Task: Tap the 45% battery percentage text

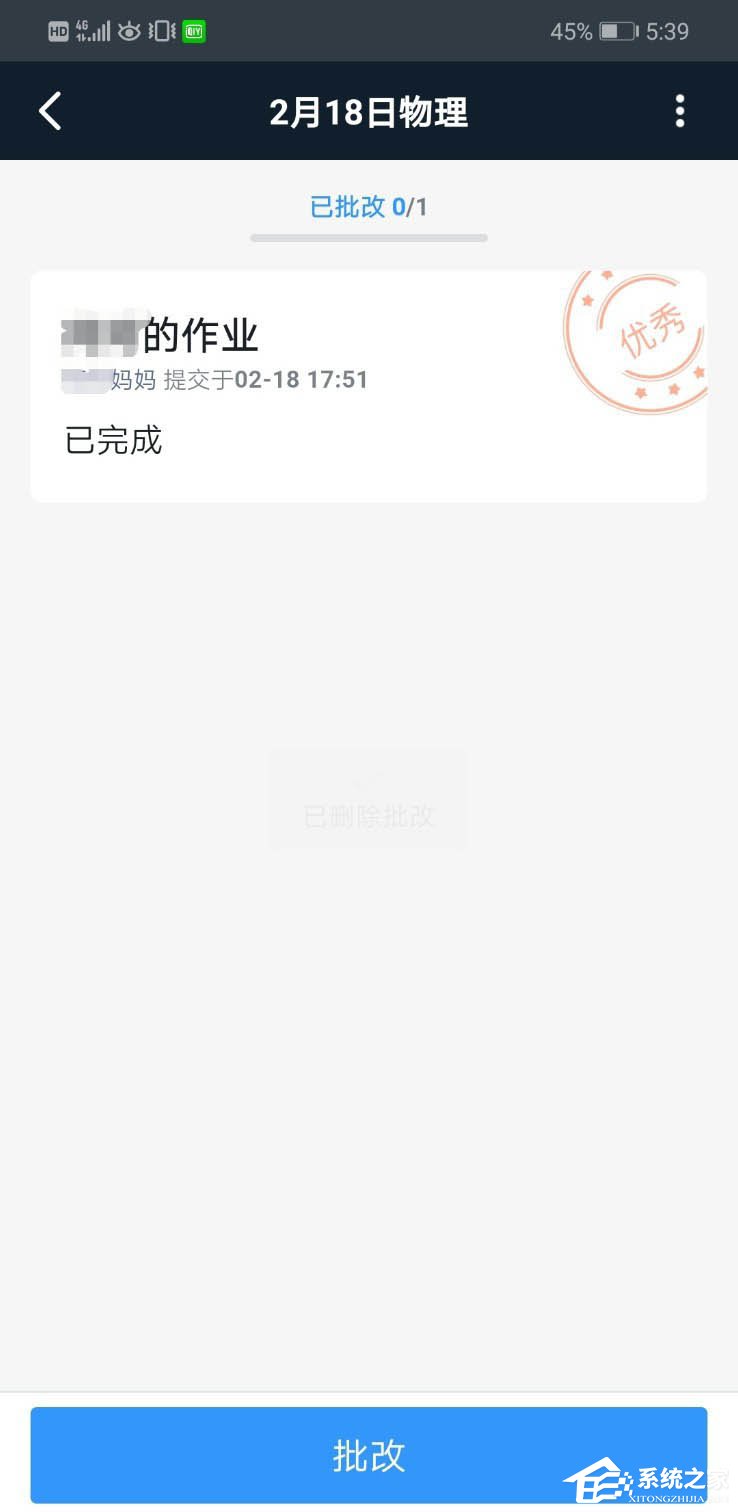Action: click(x=572, y=31)
